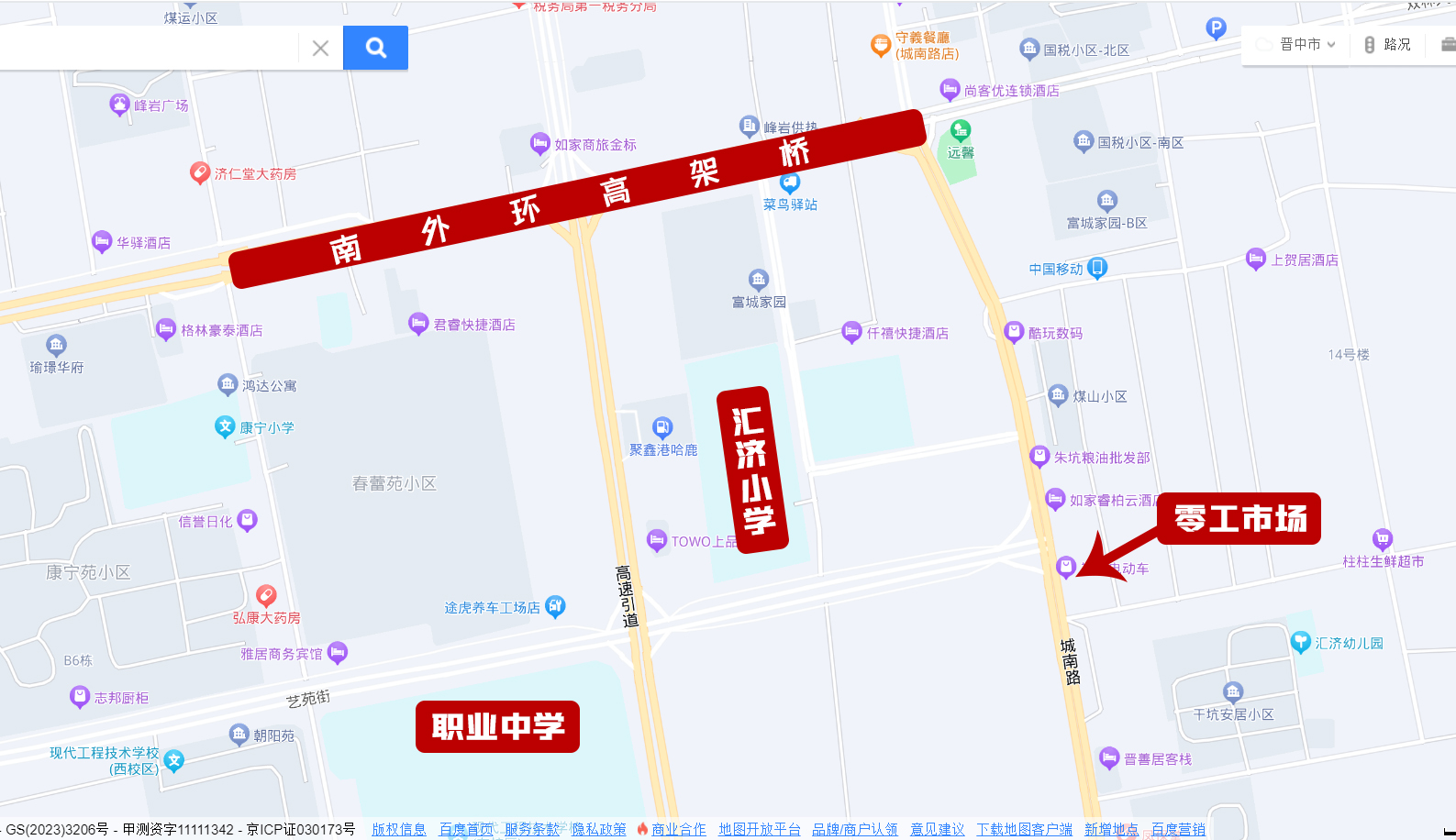Focus the map search input field
This screenshot has width=1456, height=840.
(x=147, y=48)
